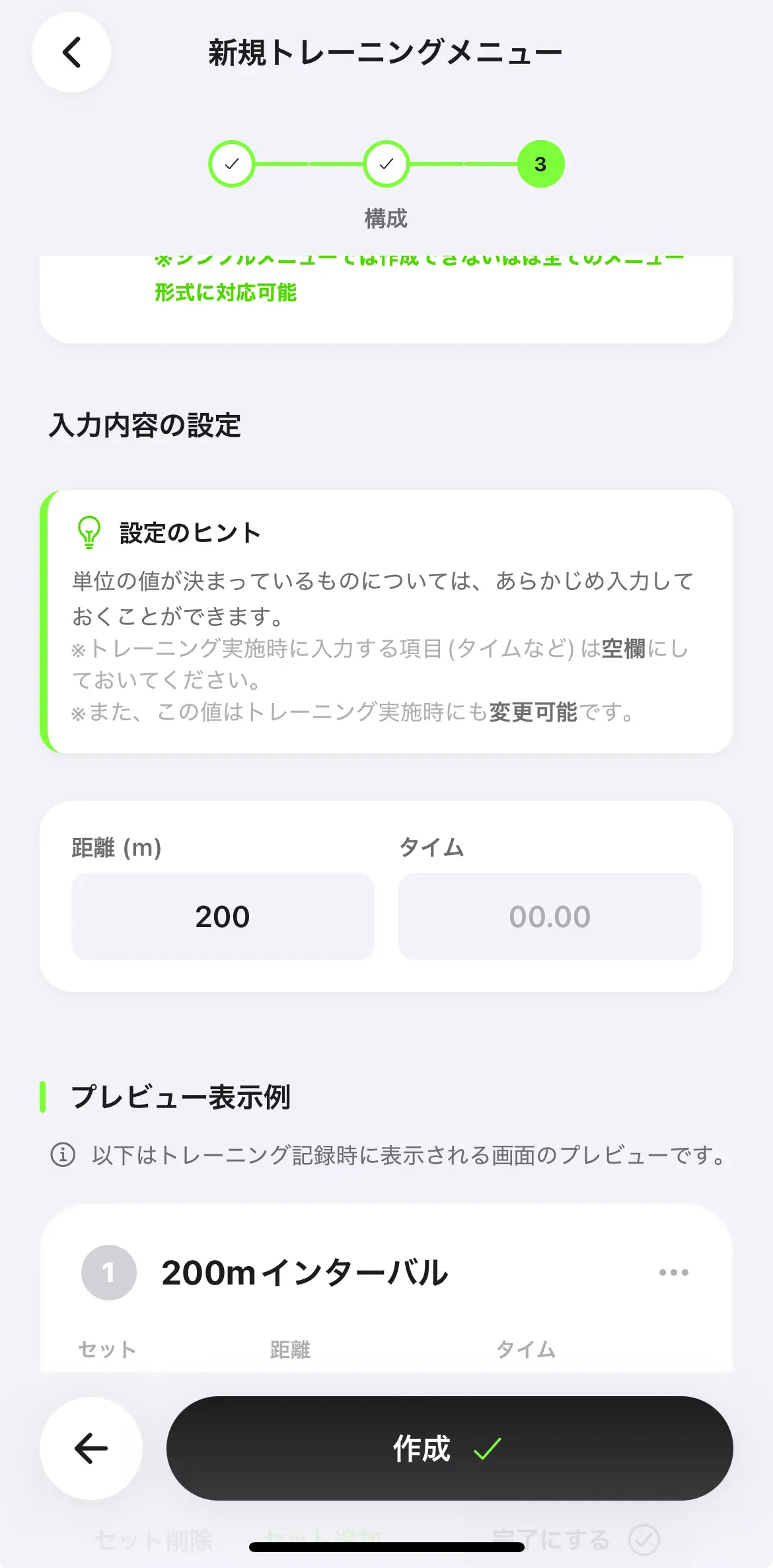Tap the set number badge showing 1

pyautogui.click(x=108, y=1272)
